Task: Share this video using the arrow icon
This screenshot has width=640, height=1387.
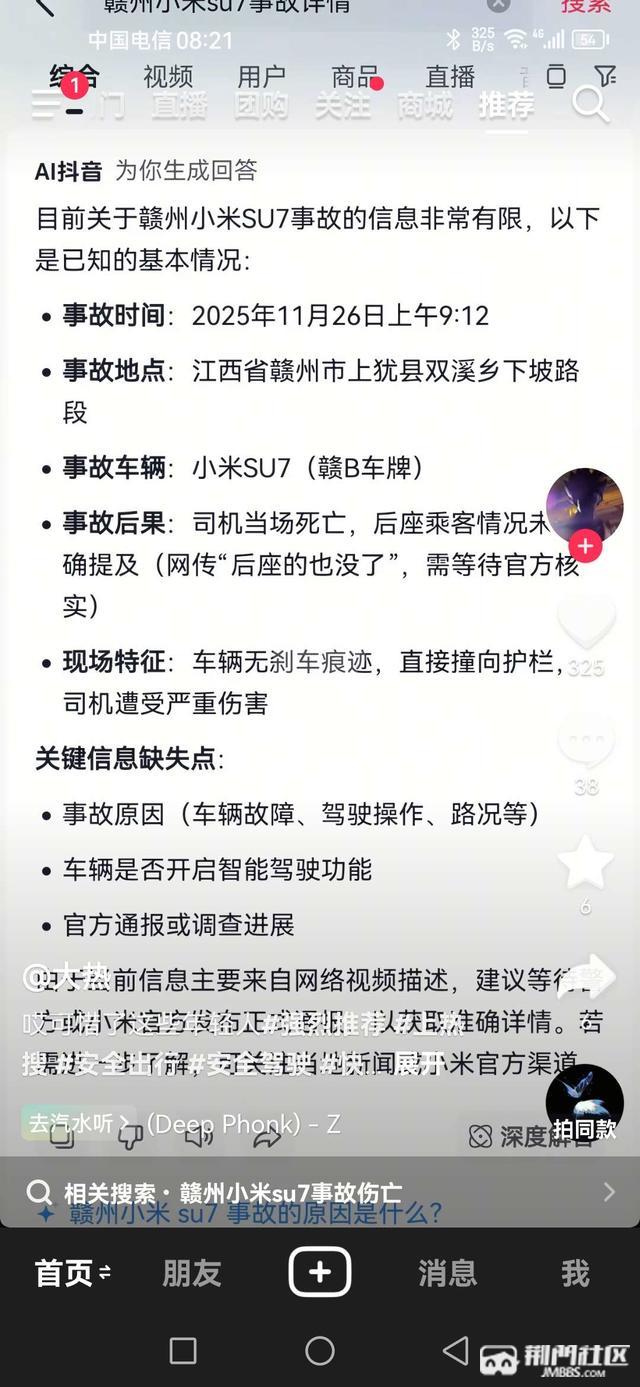Action: click(586, 980)
